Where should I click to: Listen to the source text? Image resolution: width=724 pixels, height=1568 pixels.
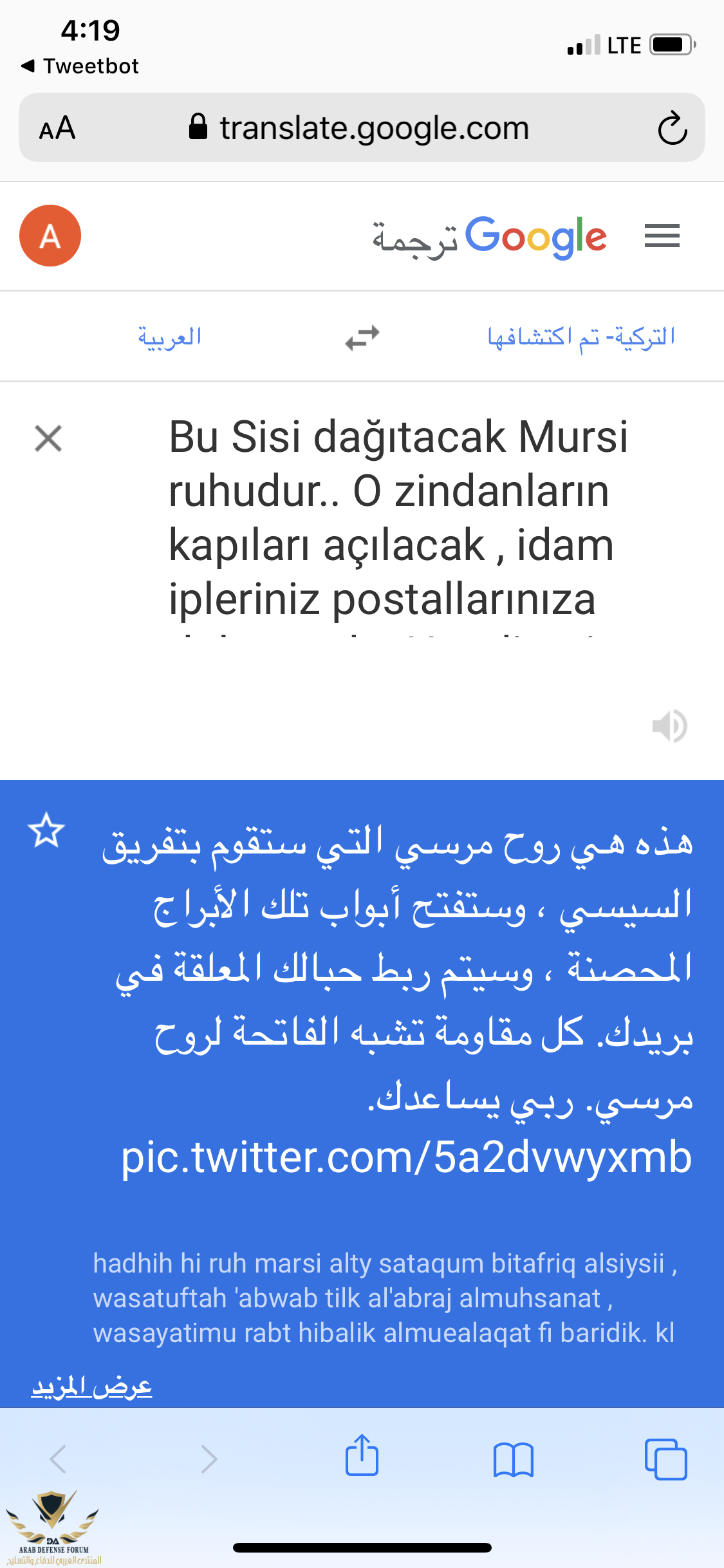(670, 726)
